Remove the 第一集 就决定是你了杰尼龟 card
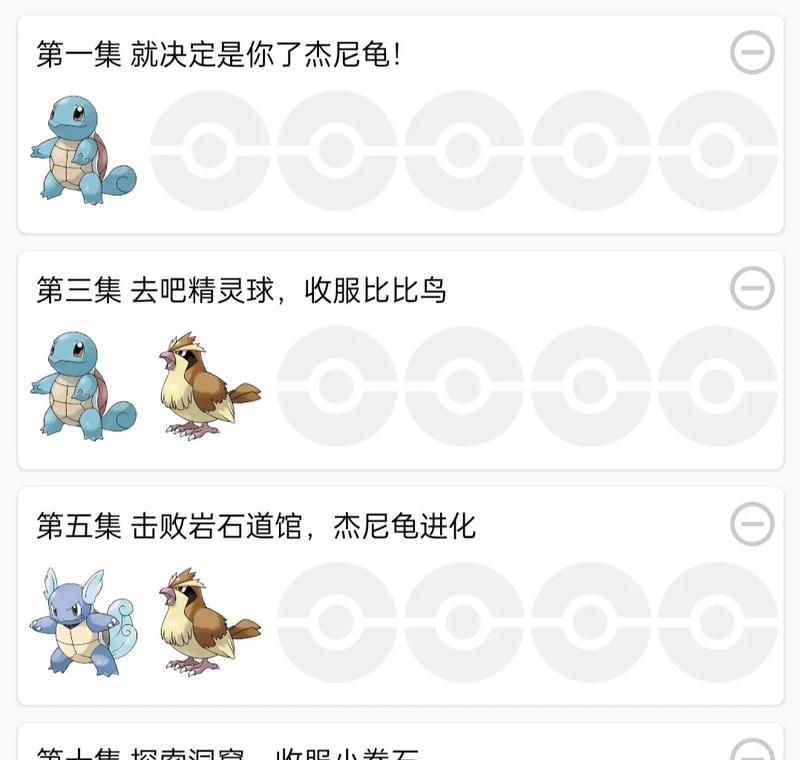 (x=752, y=52)
